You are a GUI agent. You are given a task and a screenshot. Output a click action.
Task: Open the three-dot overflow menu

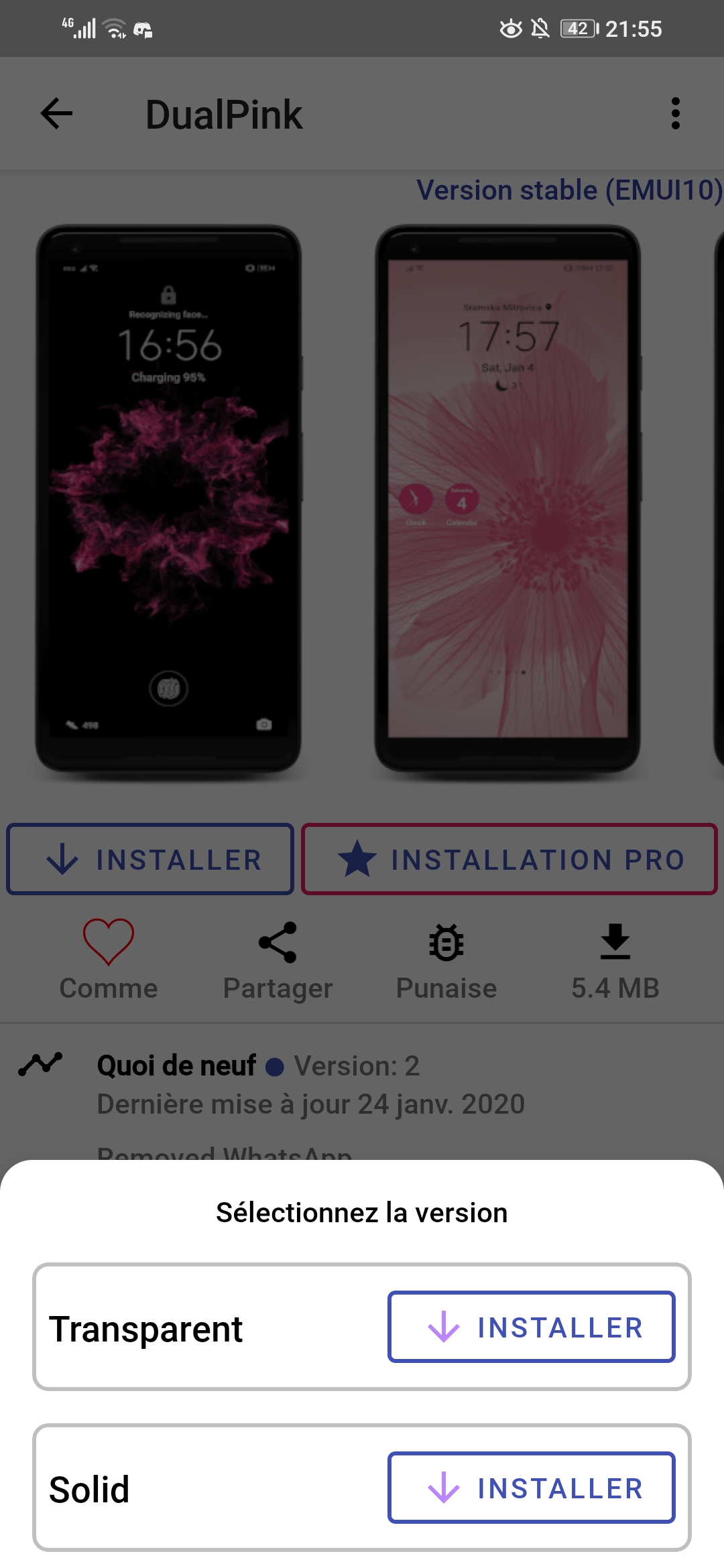676,113
